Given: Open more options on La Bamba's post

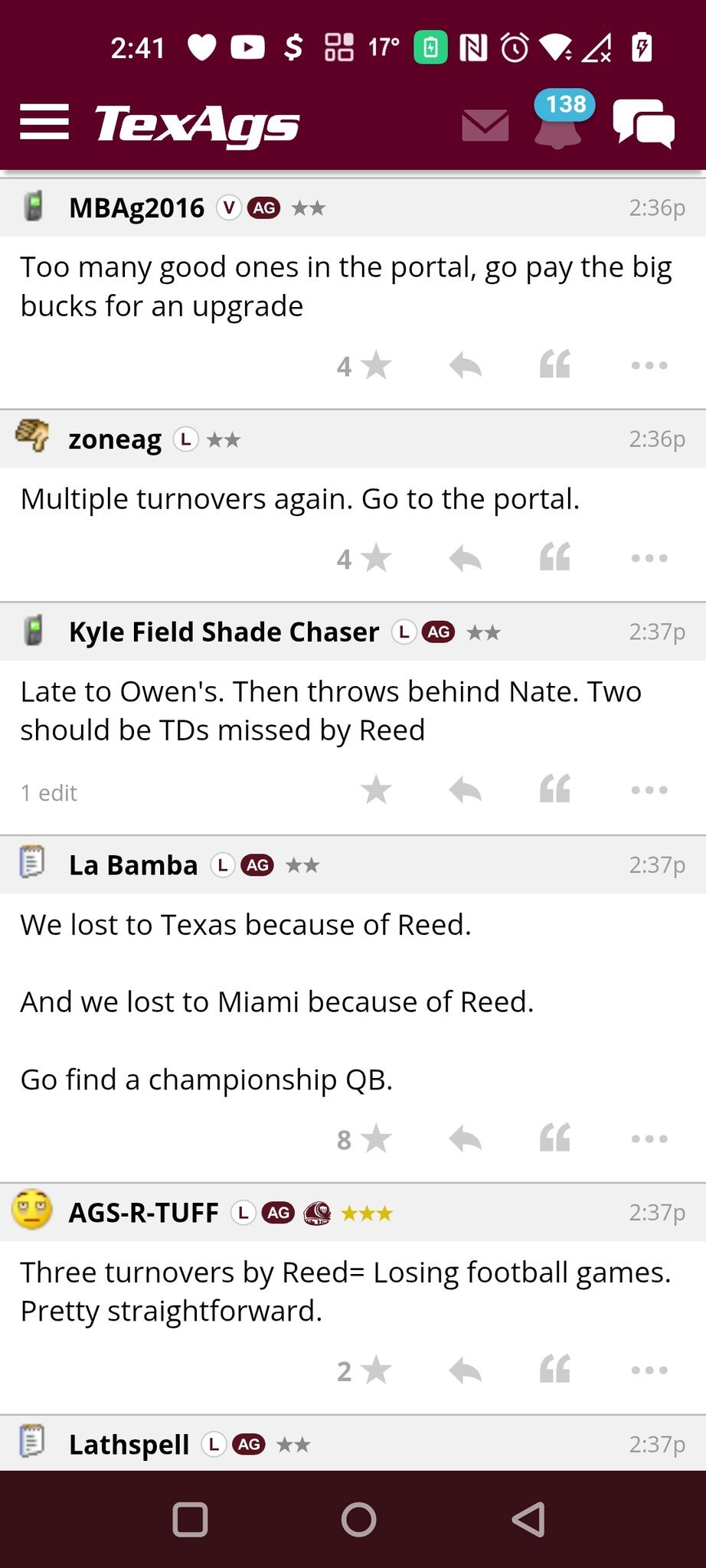Looking at the screenshot, I should click(x=649, y=1139).
